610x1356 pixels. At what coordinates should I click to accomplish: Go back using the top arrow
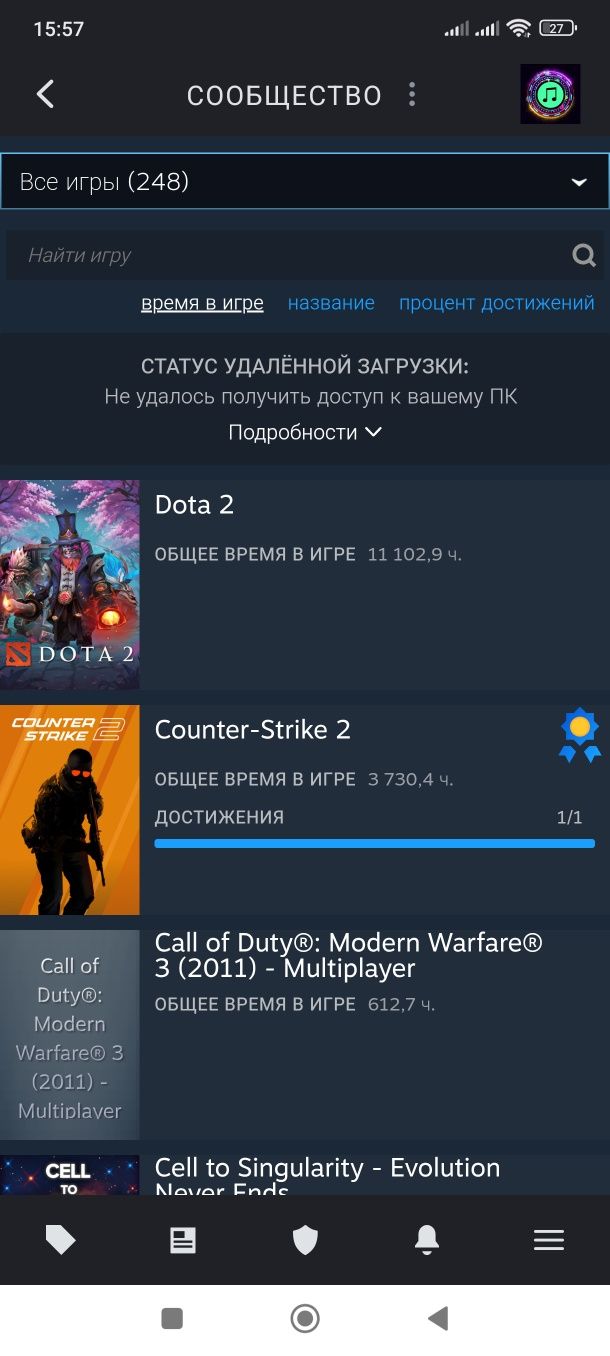click(45, 95)
